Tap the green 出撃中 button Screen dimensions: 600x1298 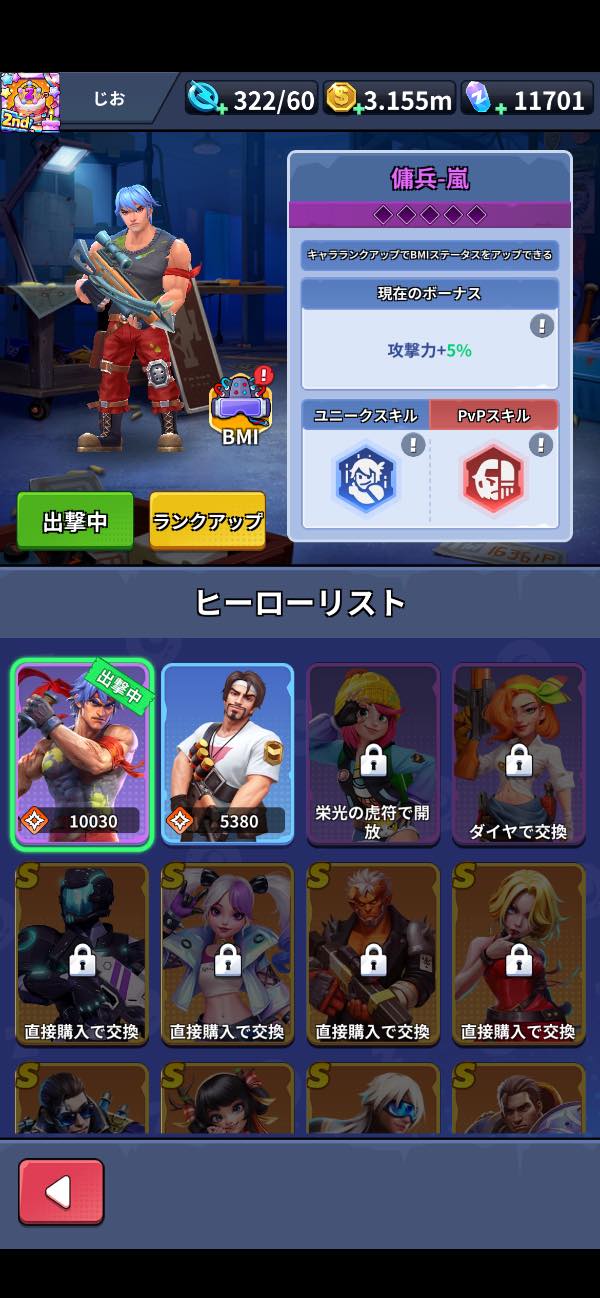point(75,520)
